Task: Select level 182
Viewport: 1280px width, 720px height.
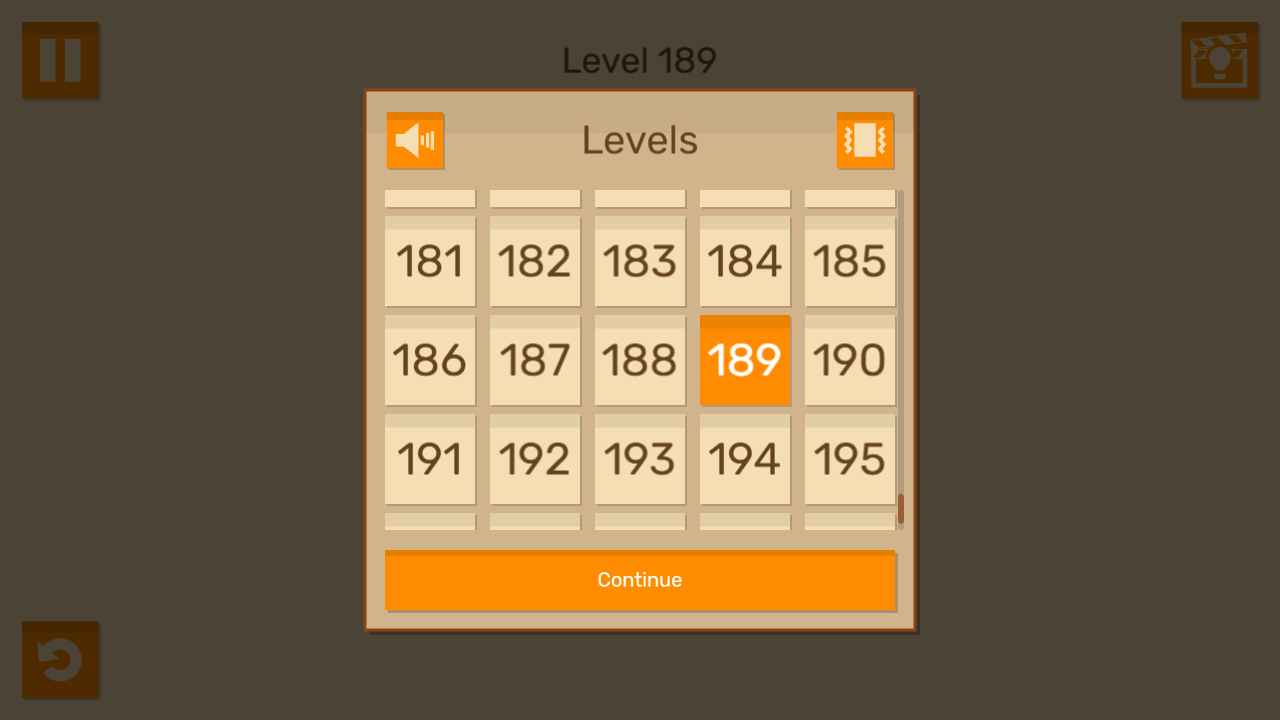Action: (535, 261)
